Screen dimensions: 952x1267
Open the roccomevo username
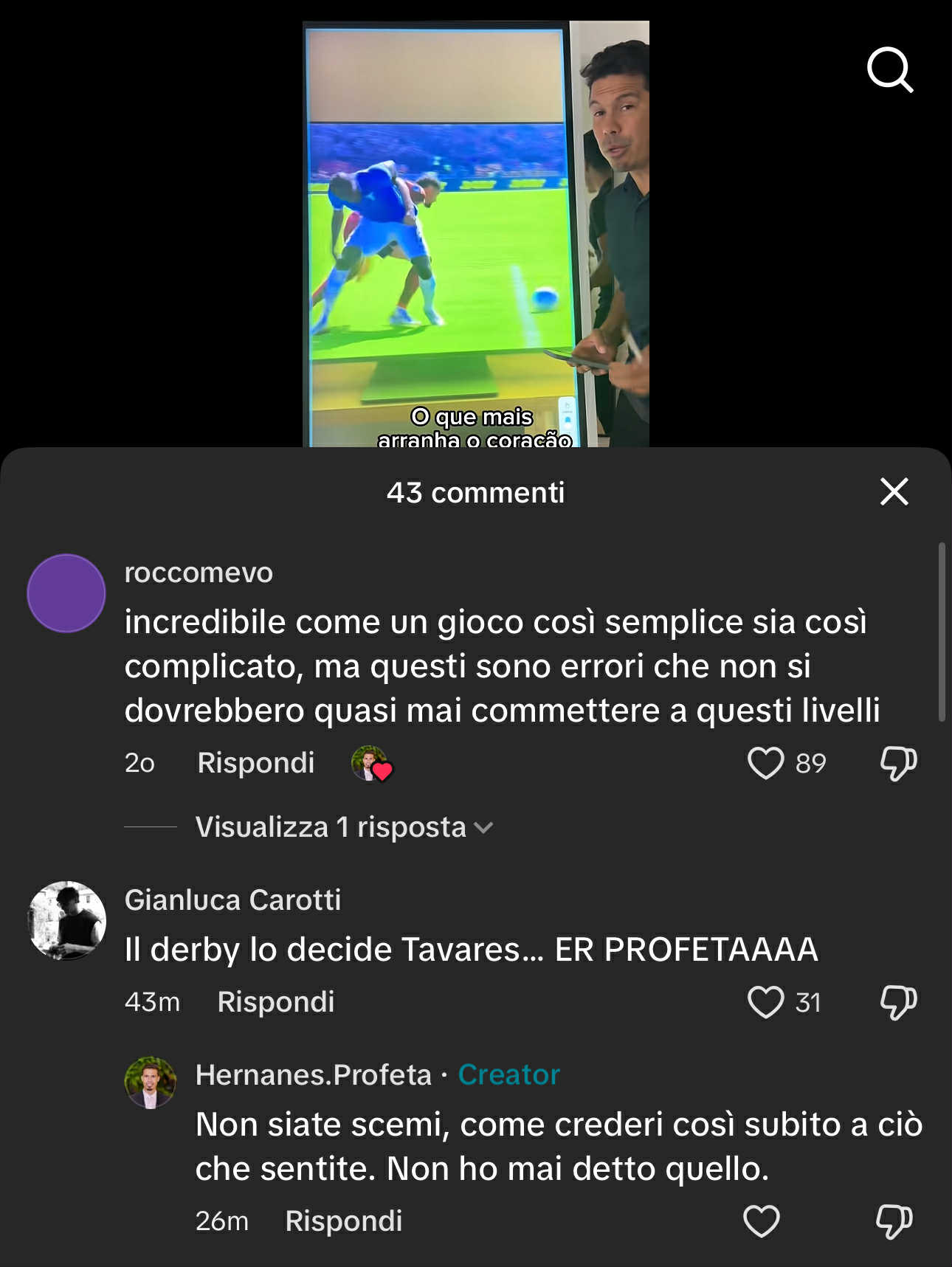(x=199, y=573)
